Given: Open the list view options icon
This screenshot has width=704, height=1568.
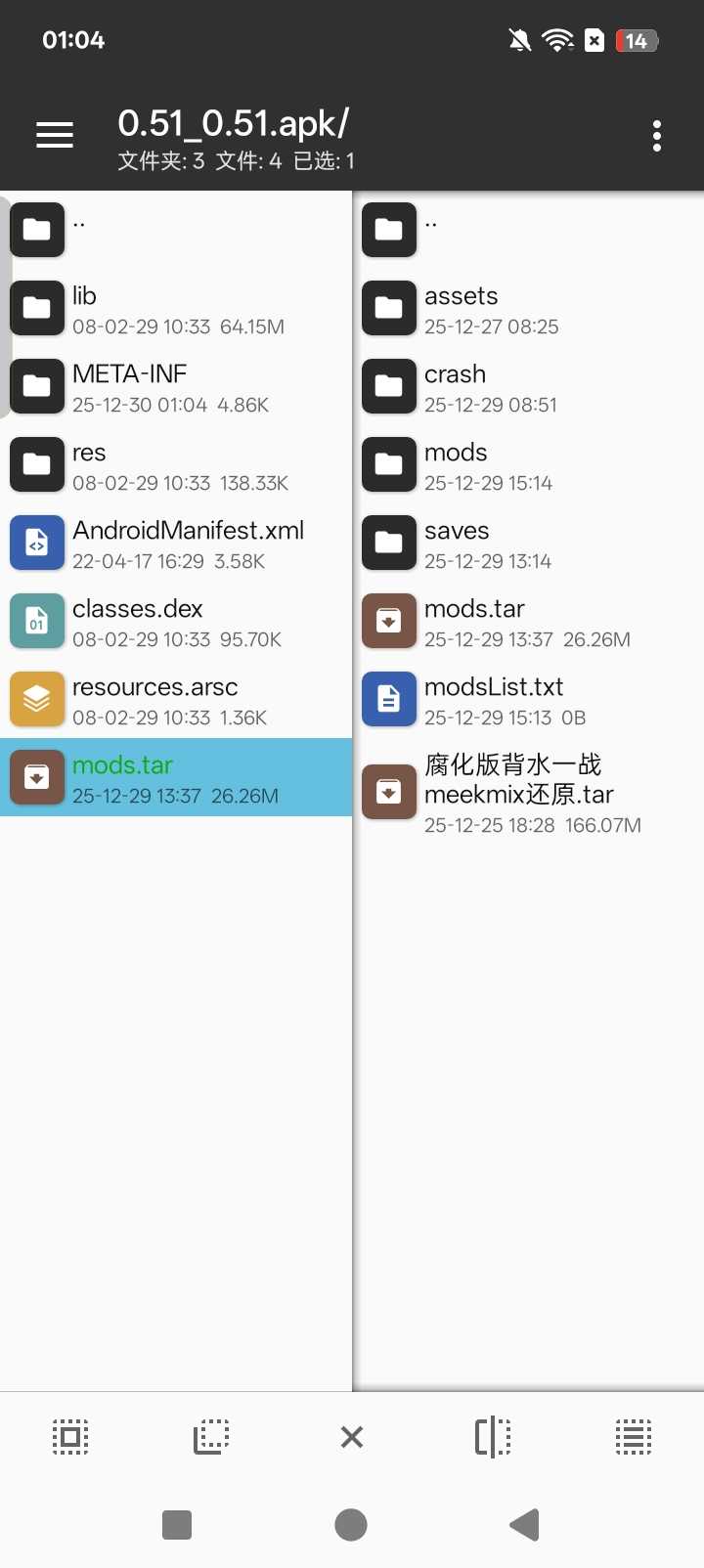Looking at the screenshot, I should click(x=634, y=1437).
